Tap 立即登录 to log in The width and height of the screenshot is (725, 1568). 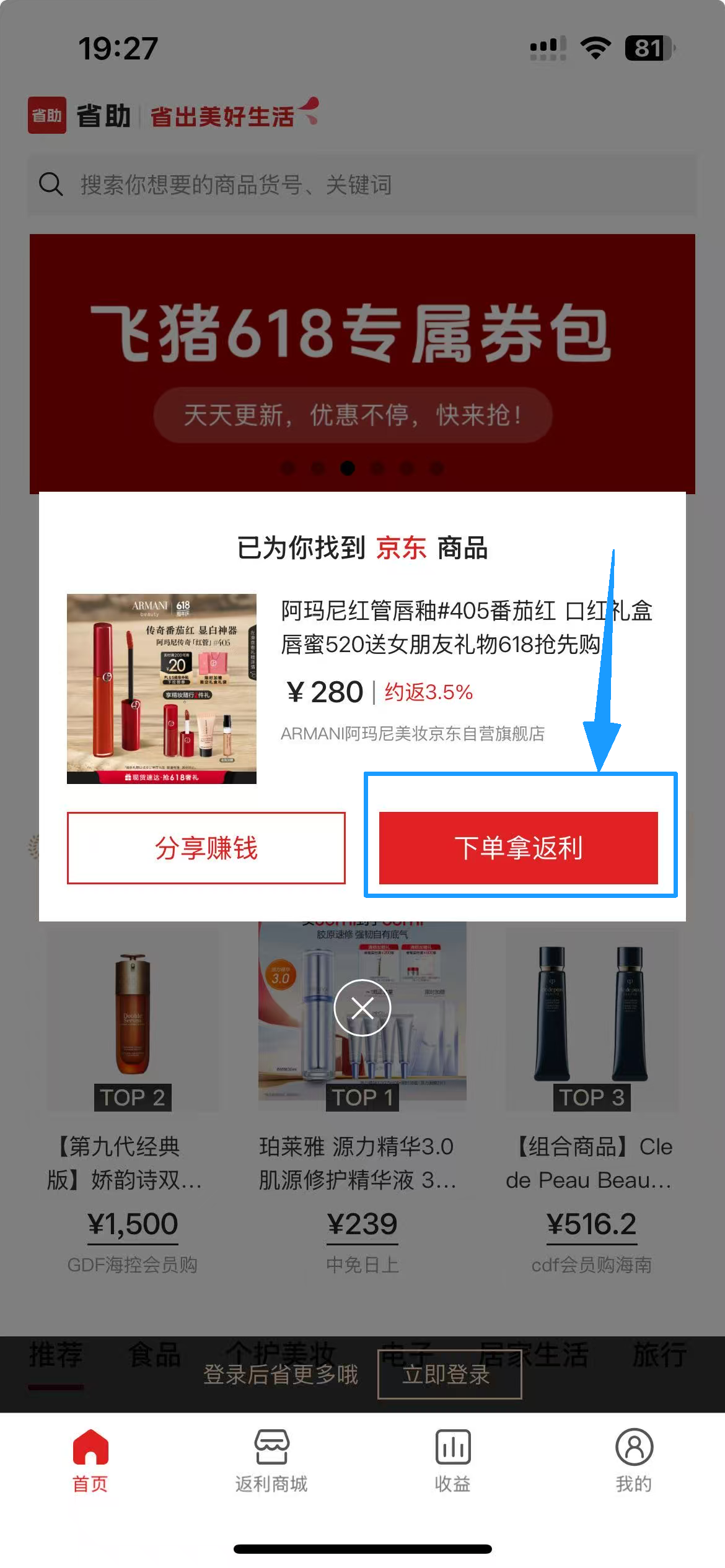pos(449,1374)
